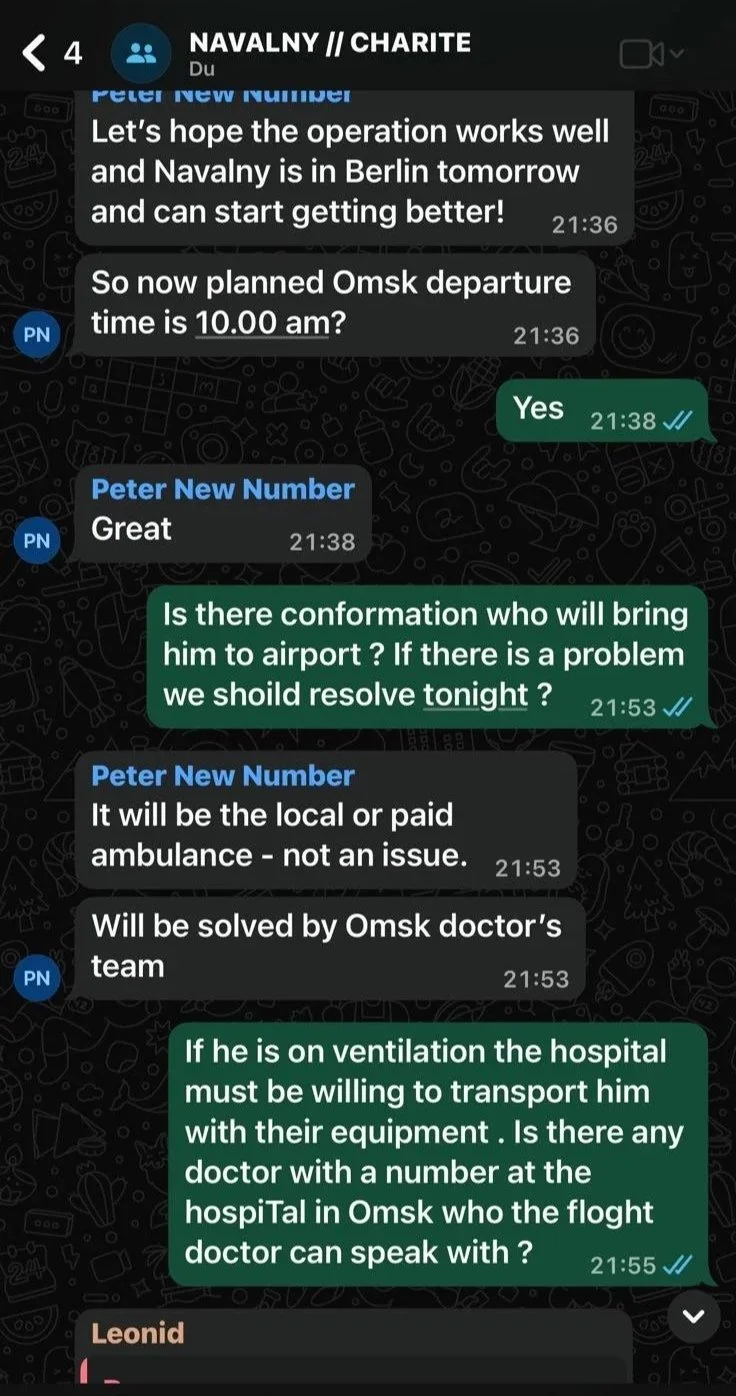The width and height of the screenshot is (736, 1396).
Task: Open the PN avatar beside the Great message
Action: (x=37, y=541)
